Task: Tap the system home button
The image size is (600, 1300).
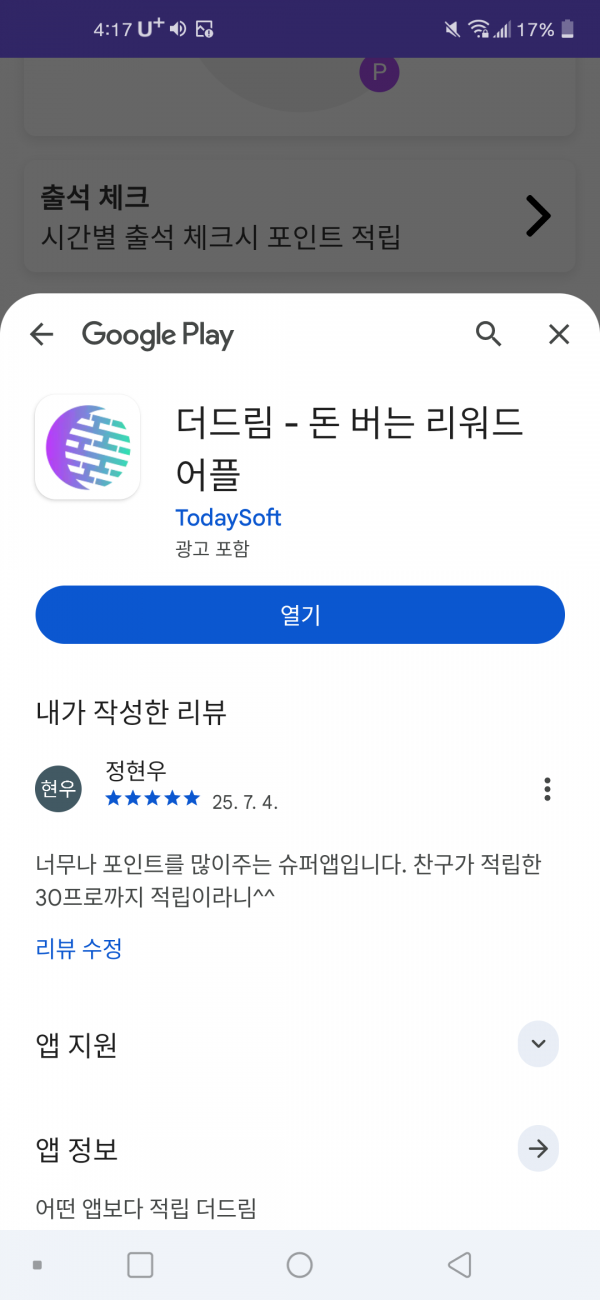Action: [x=300, y=1265]
